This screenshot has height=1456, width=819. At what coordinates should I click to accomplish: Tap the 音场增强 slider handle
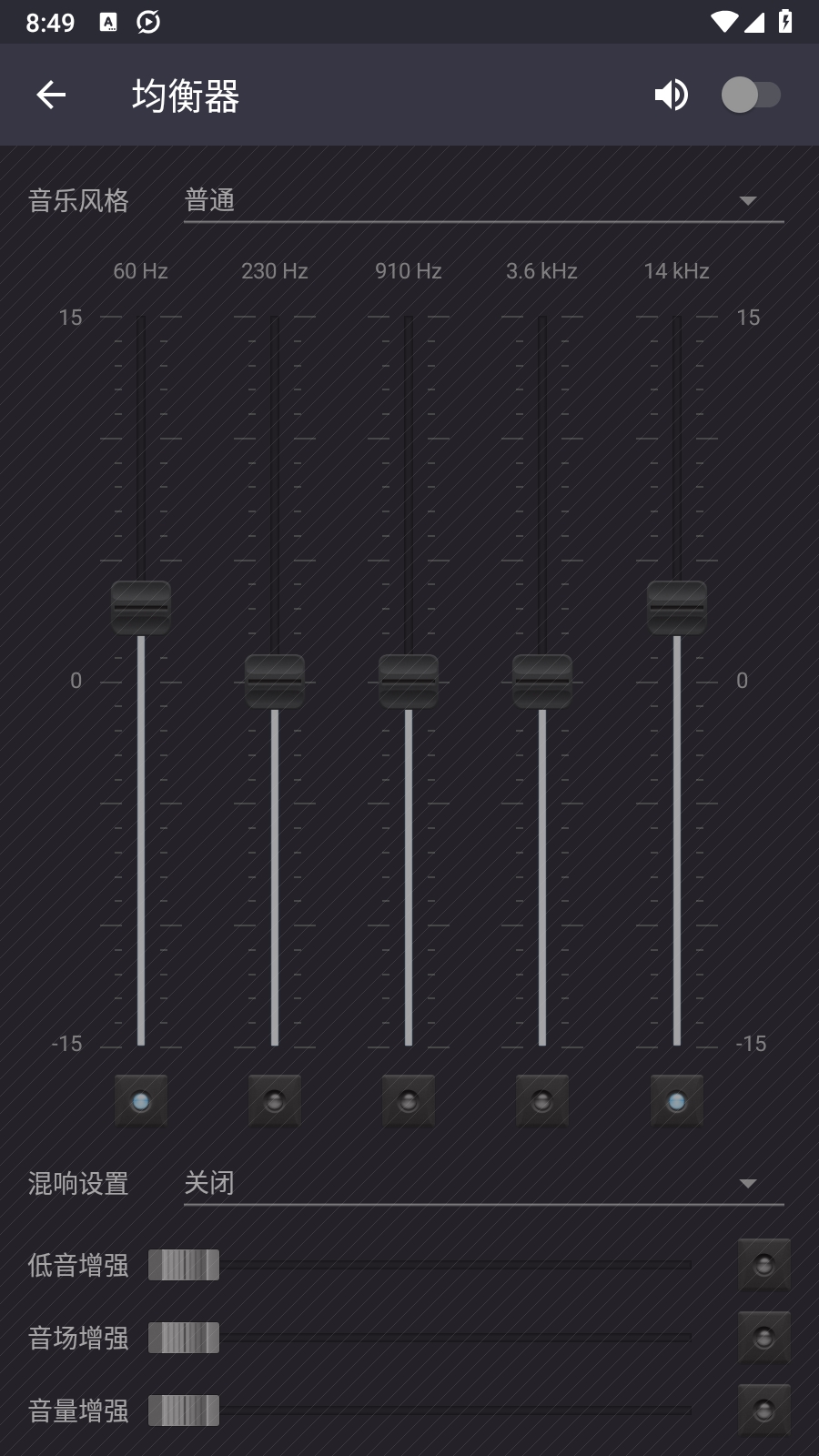click(x=184, y=1338)
